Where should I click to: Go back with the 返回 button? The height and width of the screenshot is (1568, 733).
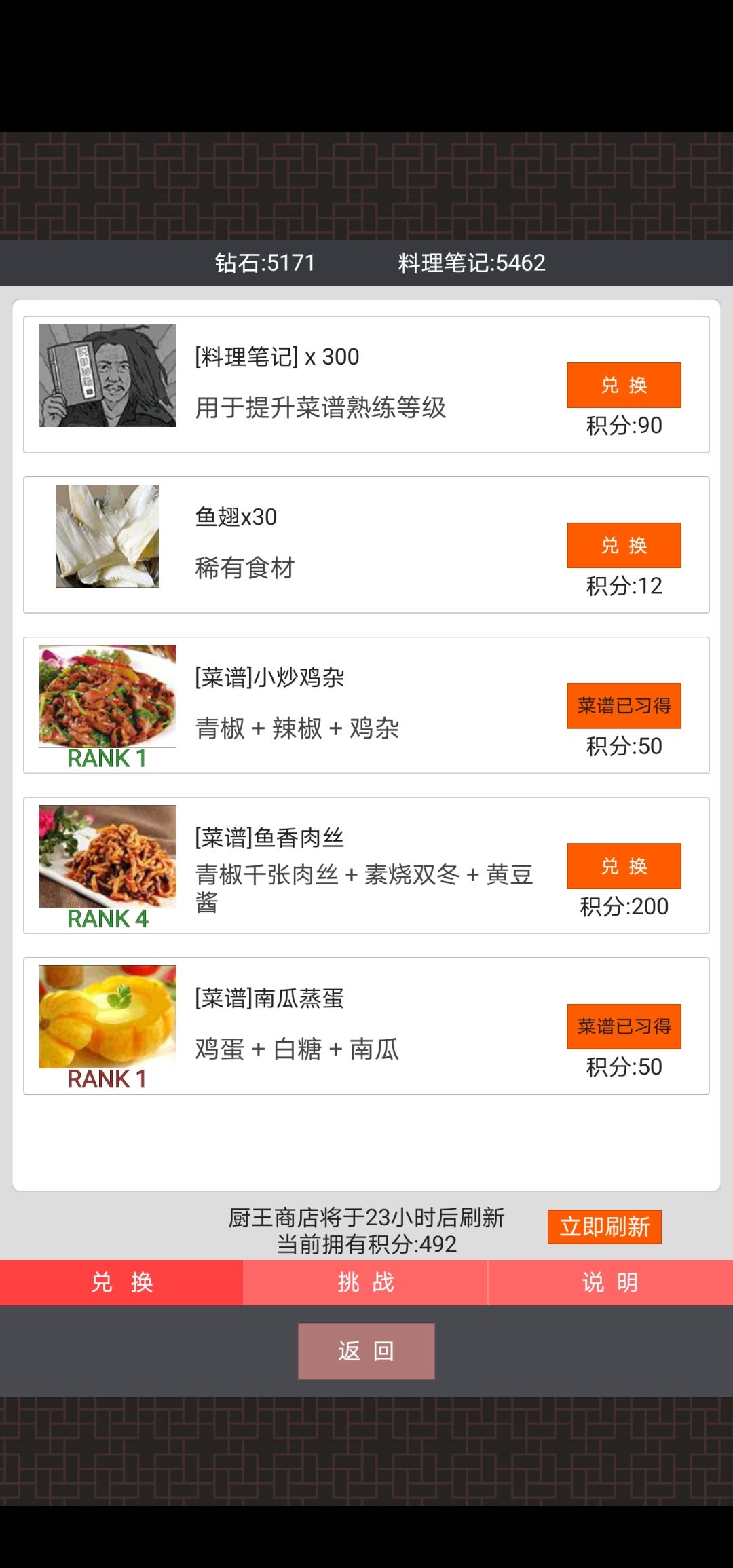366,1351
